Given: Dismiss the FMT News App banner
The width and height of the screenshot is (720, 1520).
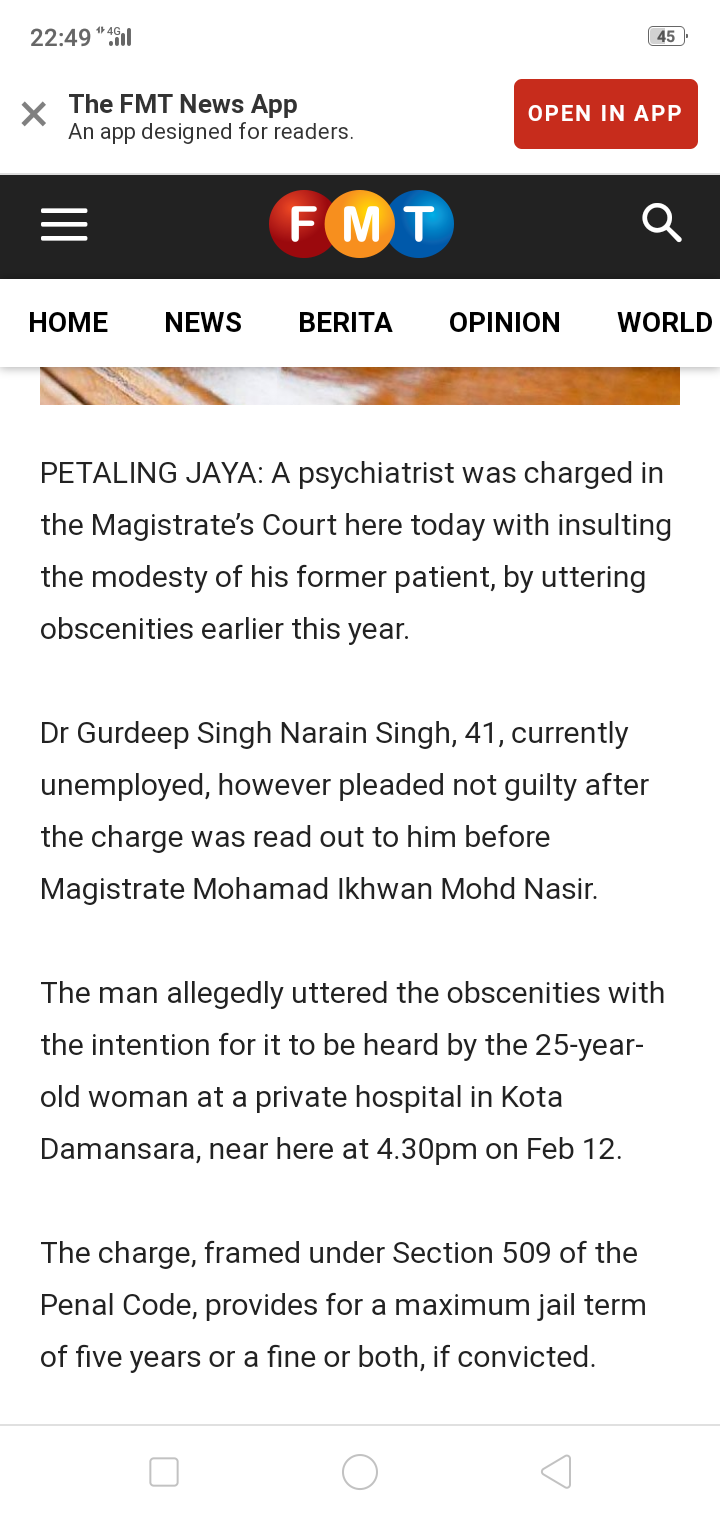Looking at the screenshot, I should tap(34, 115).
